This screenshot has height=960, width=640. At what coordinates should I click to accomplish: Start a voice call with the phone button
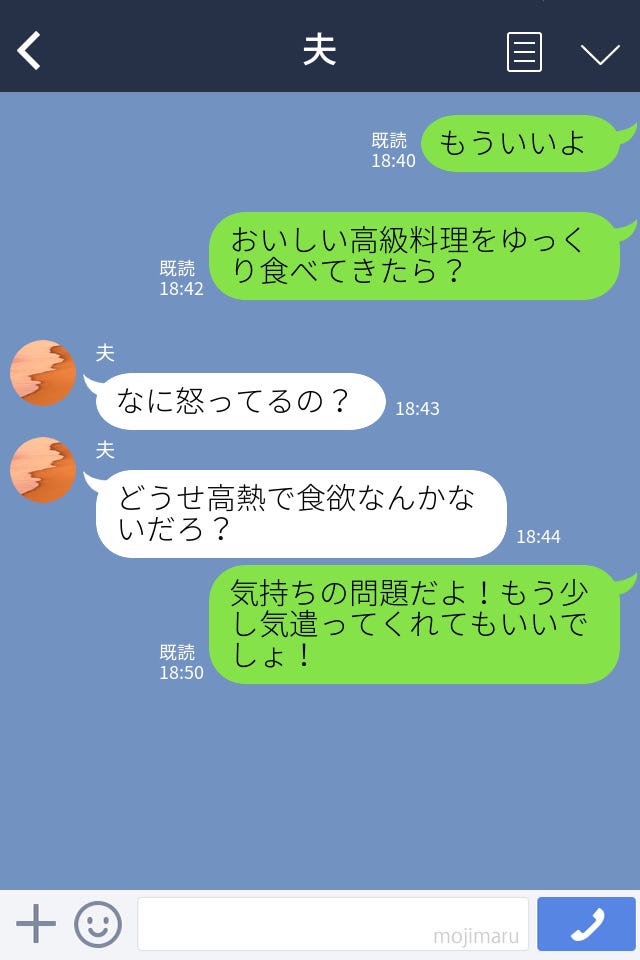click(x=586, y=924)
